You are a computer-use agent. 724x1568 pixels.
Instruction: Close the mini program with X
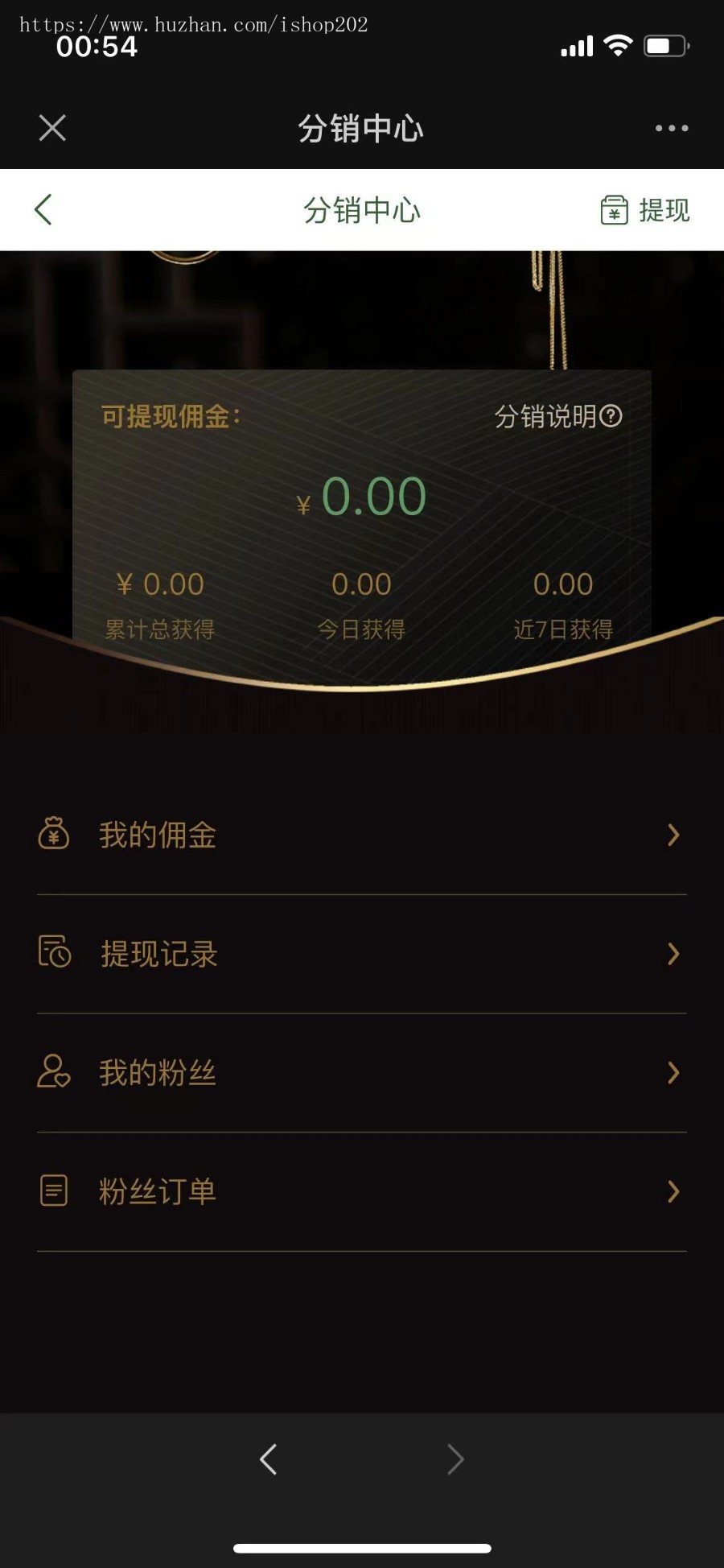pos(52,128)
